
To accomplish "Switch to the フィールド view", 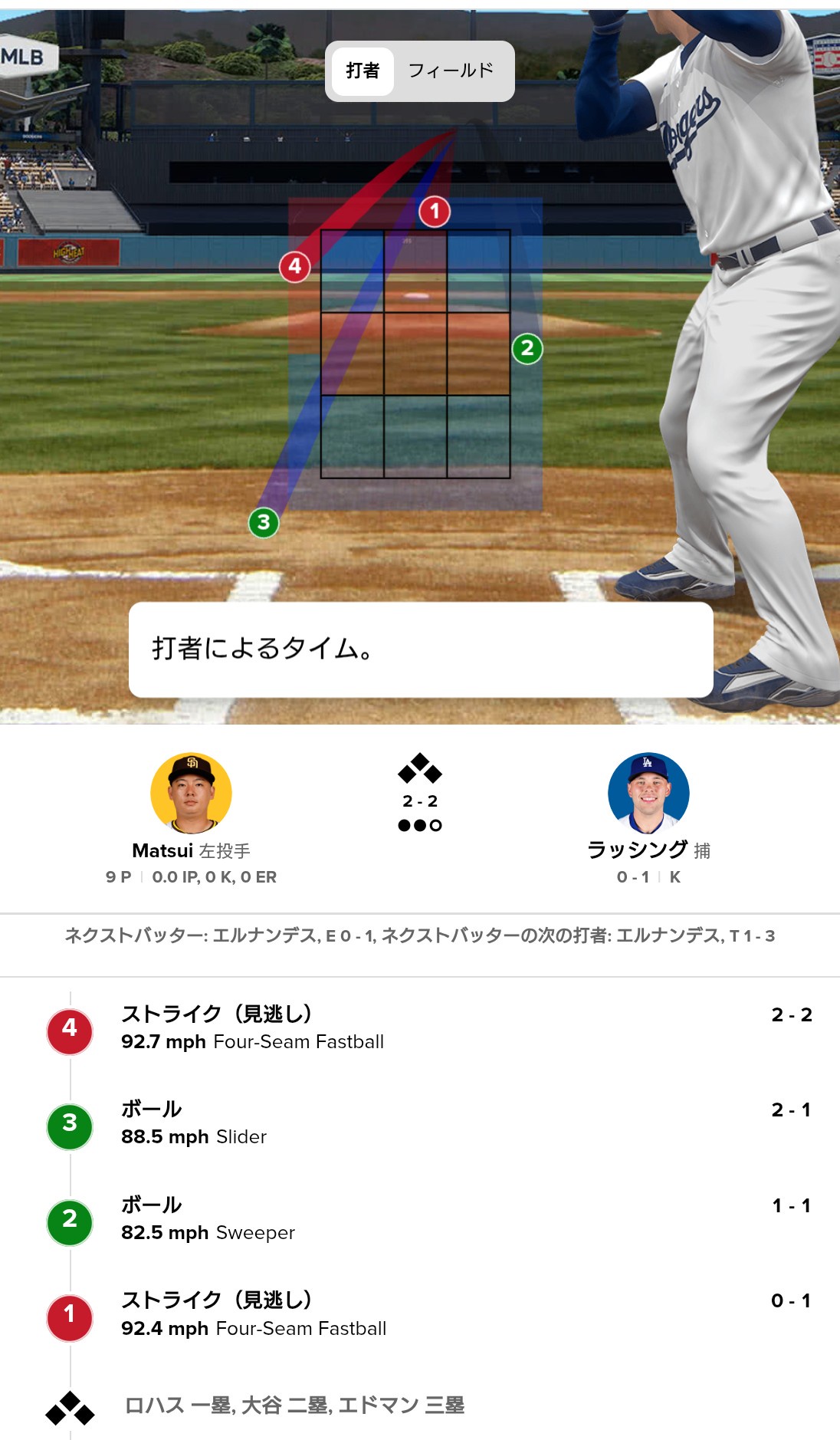I will pos(451,71).
